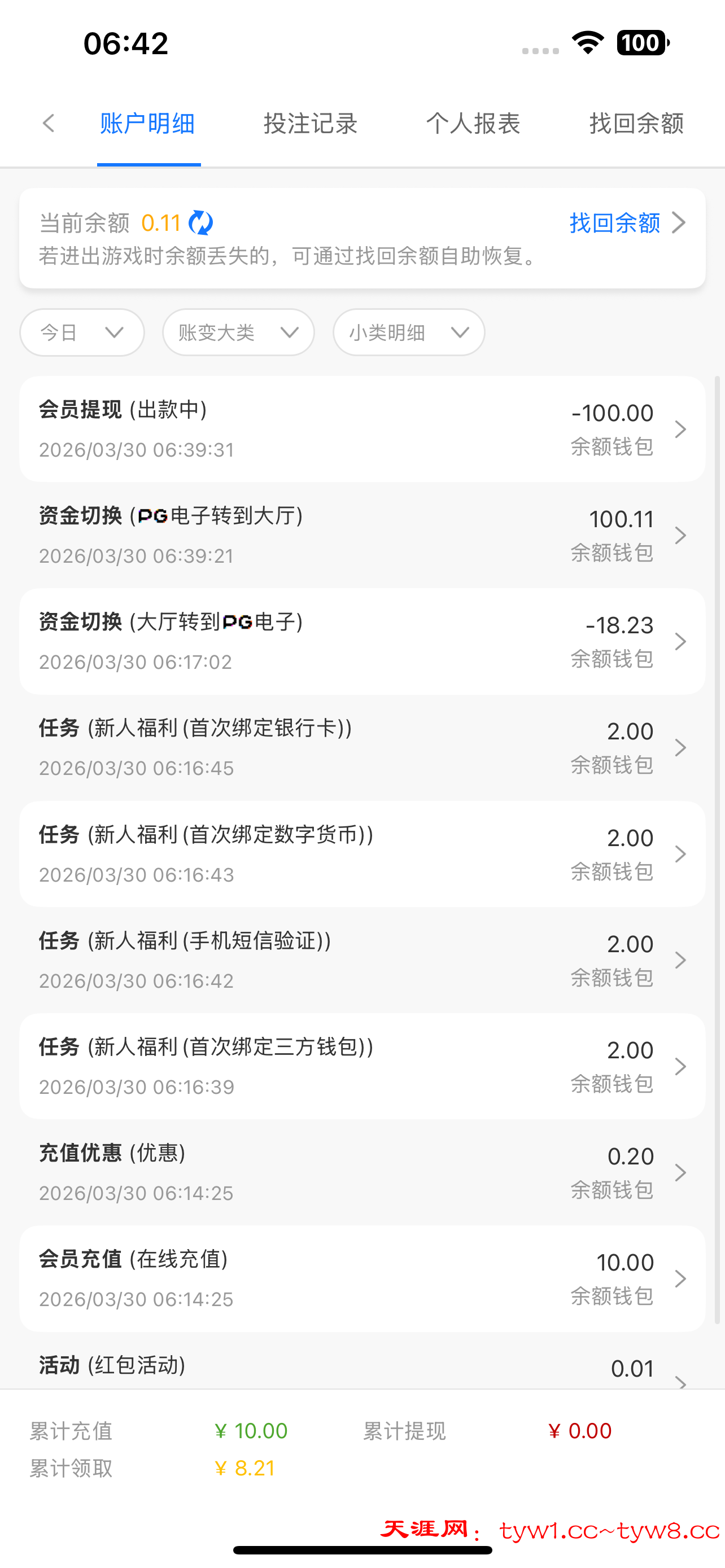
Task: Open the 会员充值 (在线充值) record
Action: tap(362, 1278)
